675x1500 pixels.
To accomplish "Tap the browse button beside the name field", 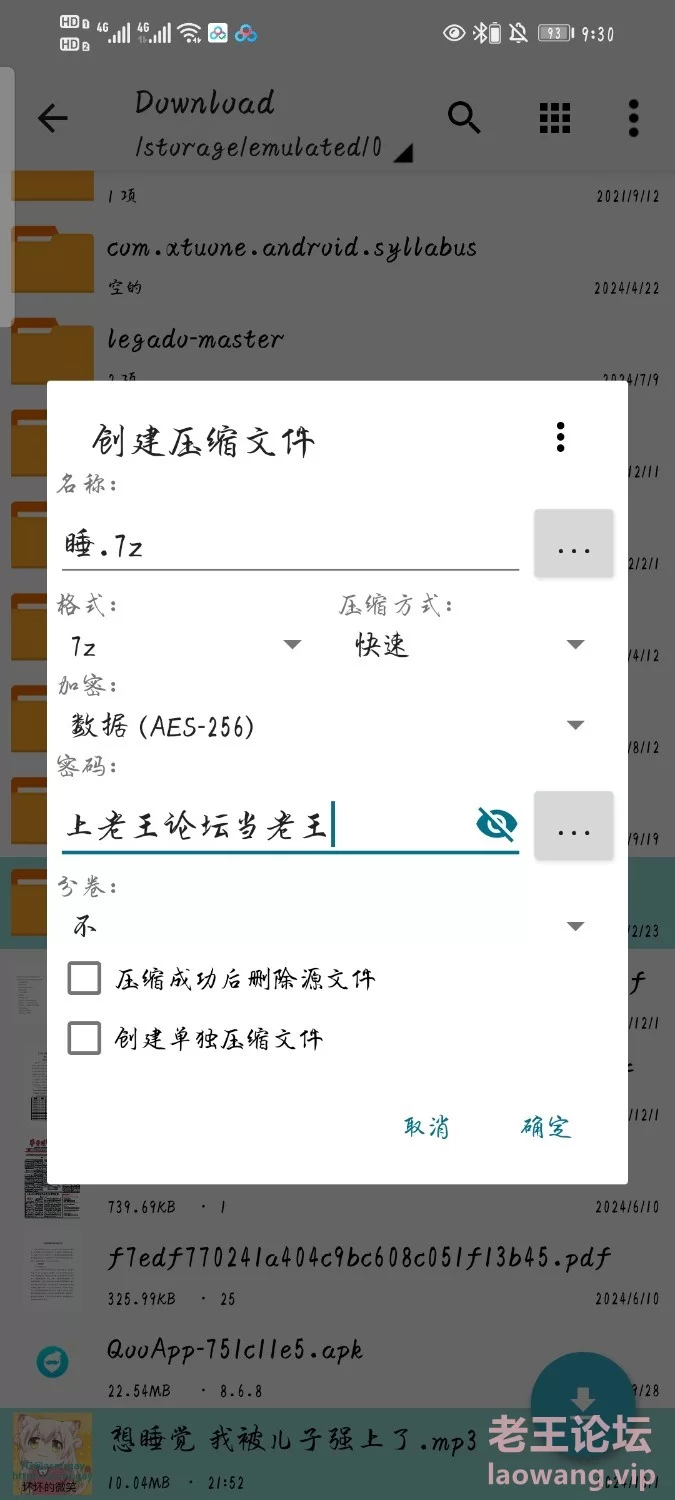I will pos(574,544).
